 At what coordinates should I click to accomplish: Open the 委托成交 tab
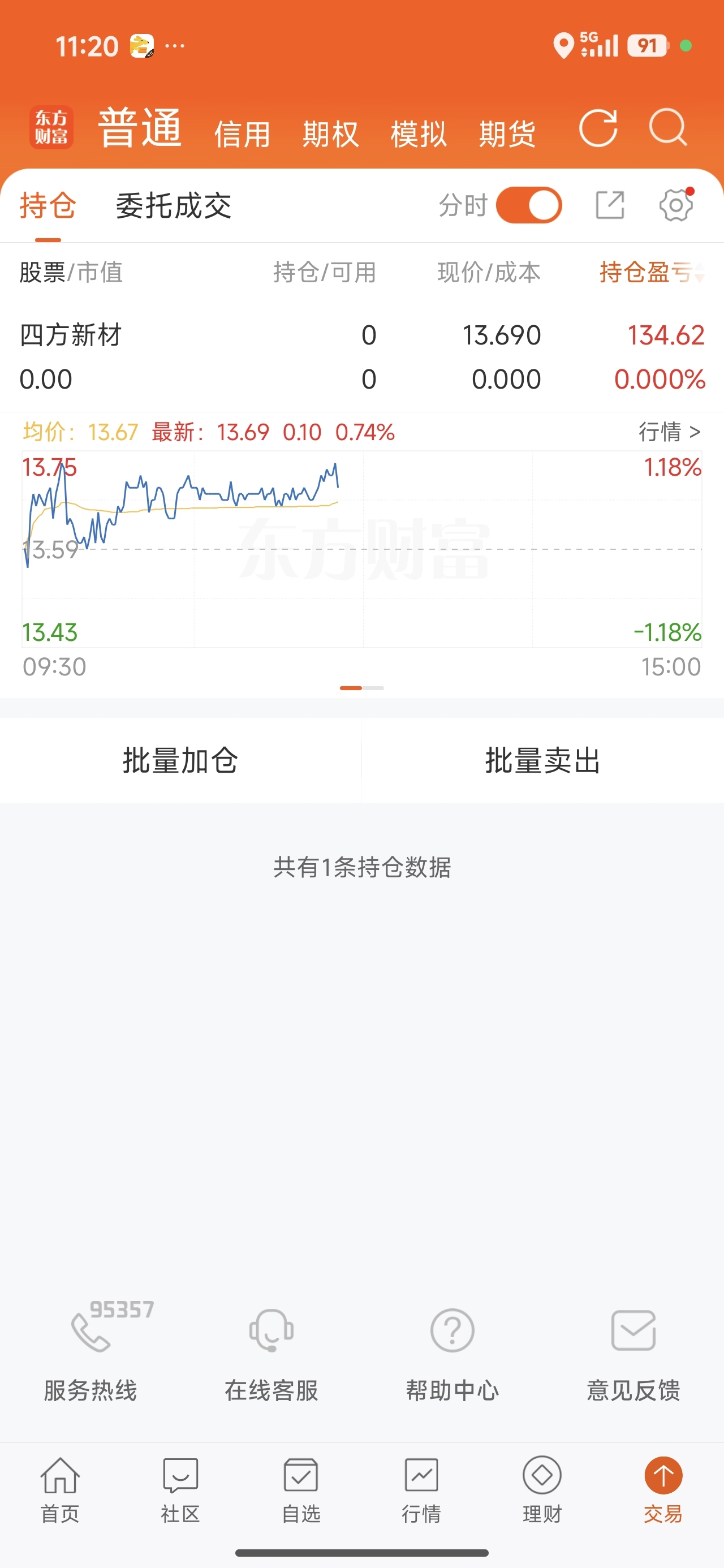click(174, 206)
